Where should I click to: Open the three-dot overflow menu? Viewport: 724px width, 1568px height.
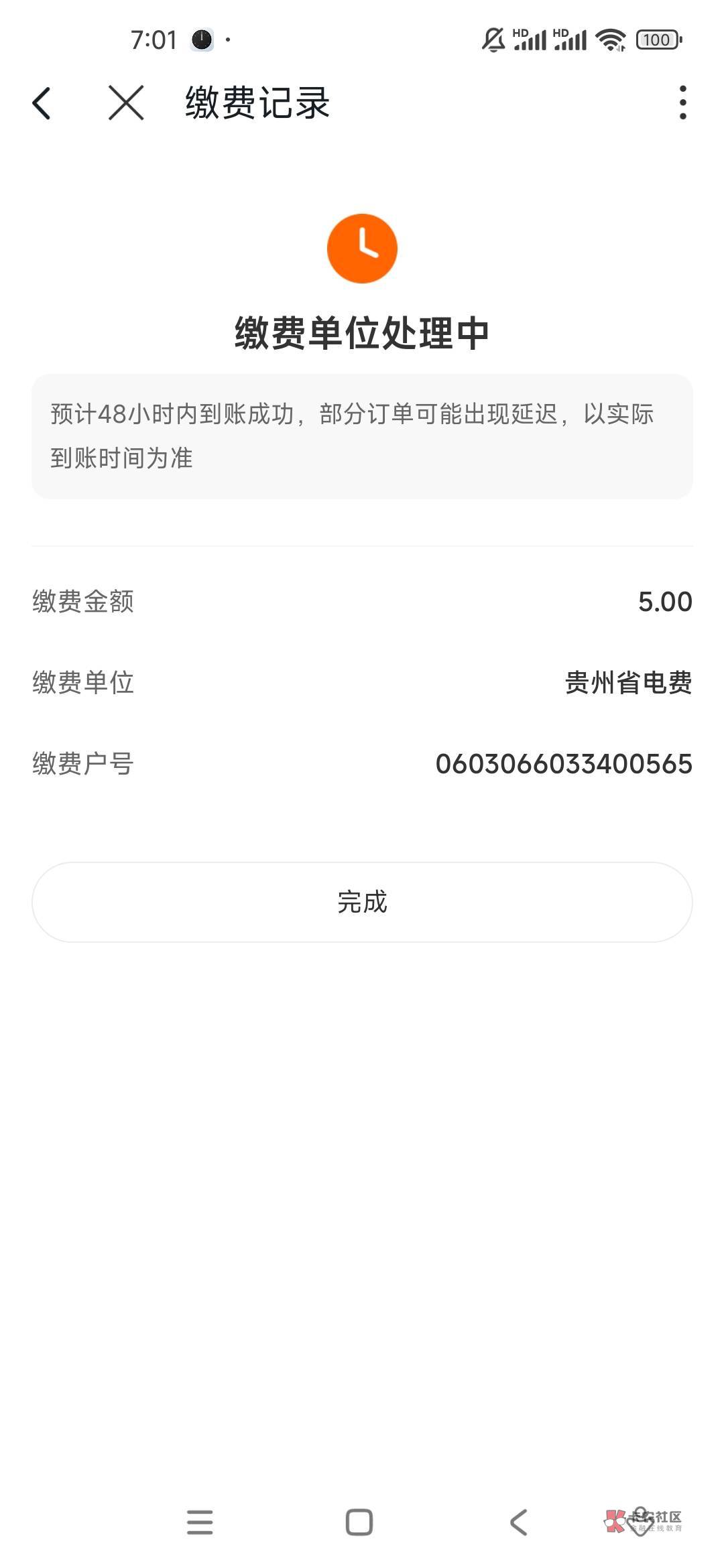click(x=682, y=103)
